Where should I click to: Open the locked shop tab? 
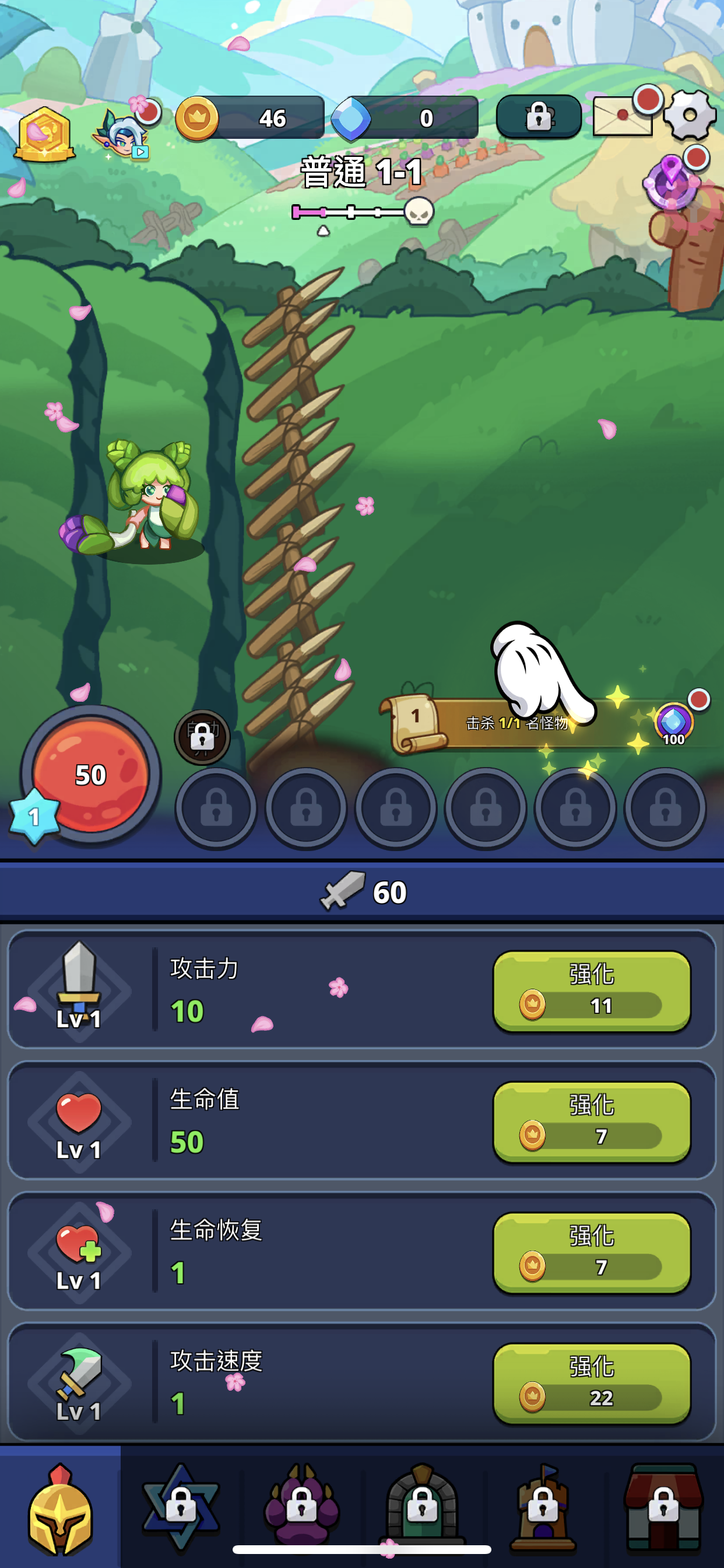pyautogui.click(x=663, y=1508)
